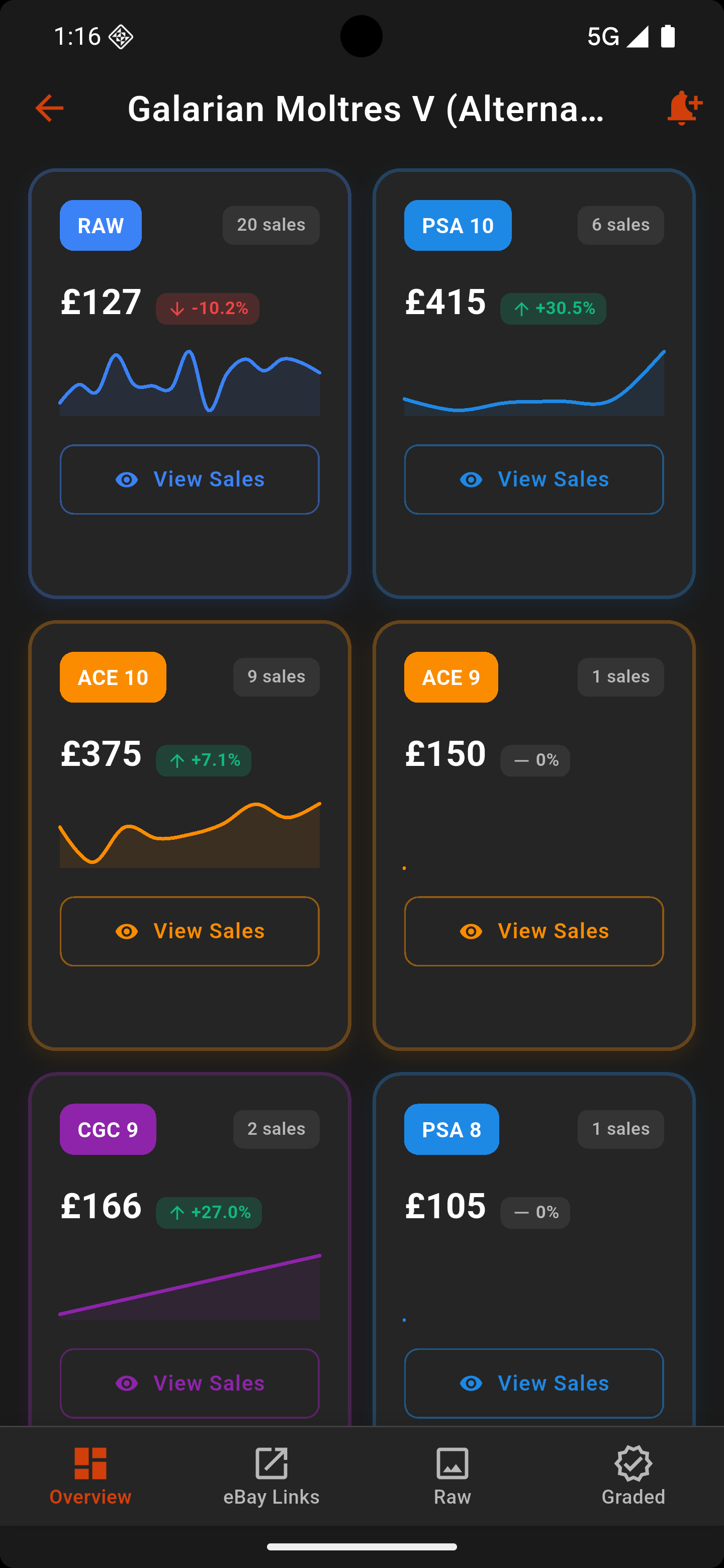Screen dimensions: 724x1568
Task: Tap the back arrow to leave card view
Action: click(x=49, y=109)
